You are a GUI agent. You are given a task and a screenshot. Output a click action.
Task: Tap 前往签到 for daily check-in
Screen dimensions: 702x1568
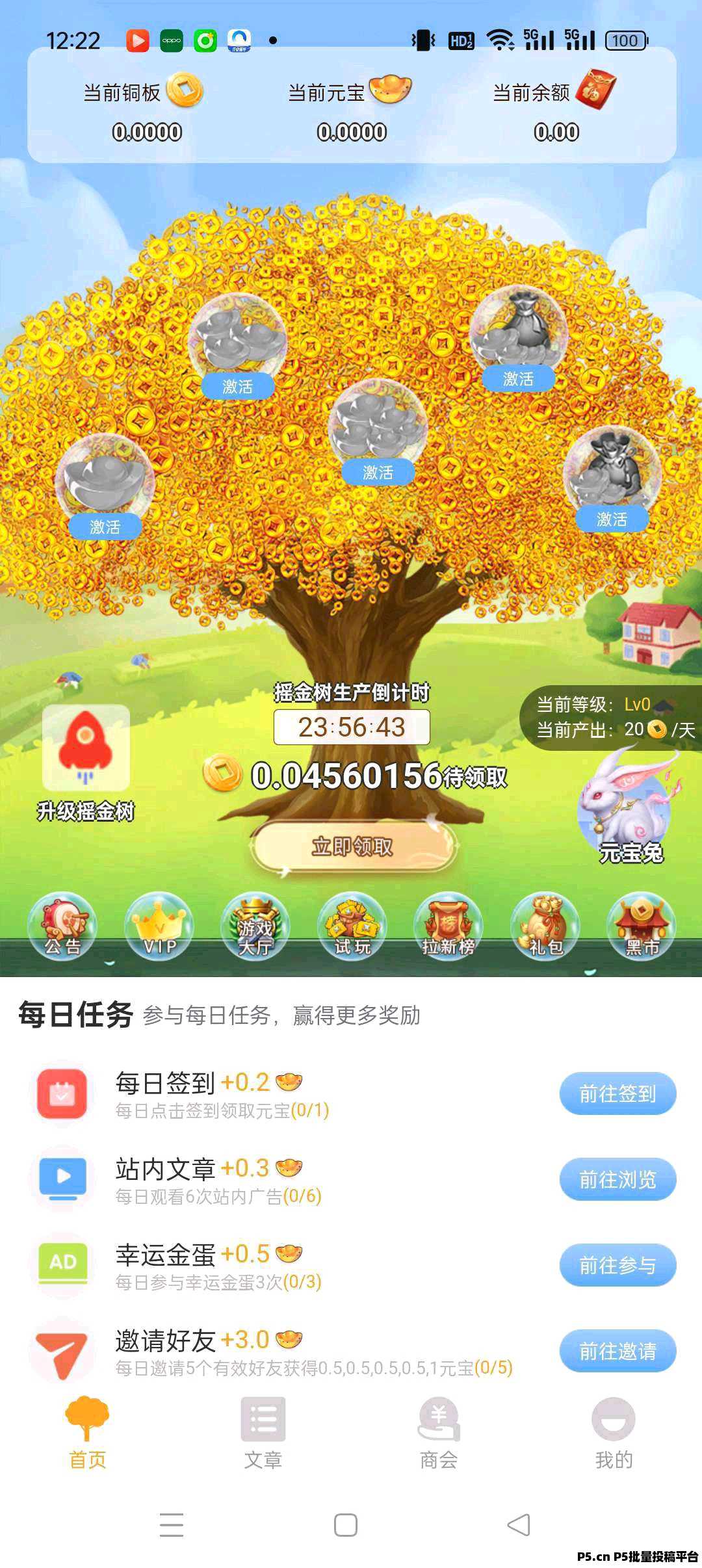pos(617,1093)
